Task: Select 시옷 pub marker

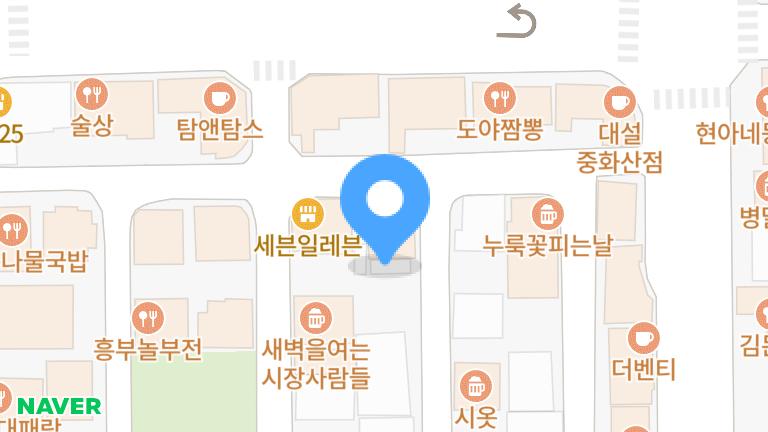Action: (x=474, y=385)
